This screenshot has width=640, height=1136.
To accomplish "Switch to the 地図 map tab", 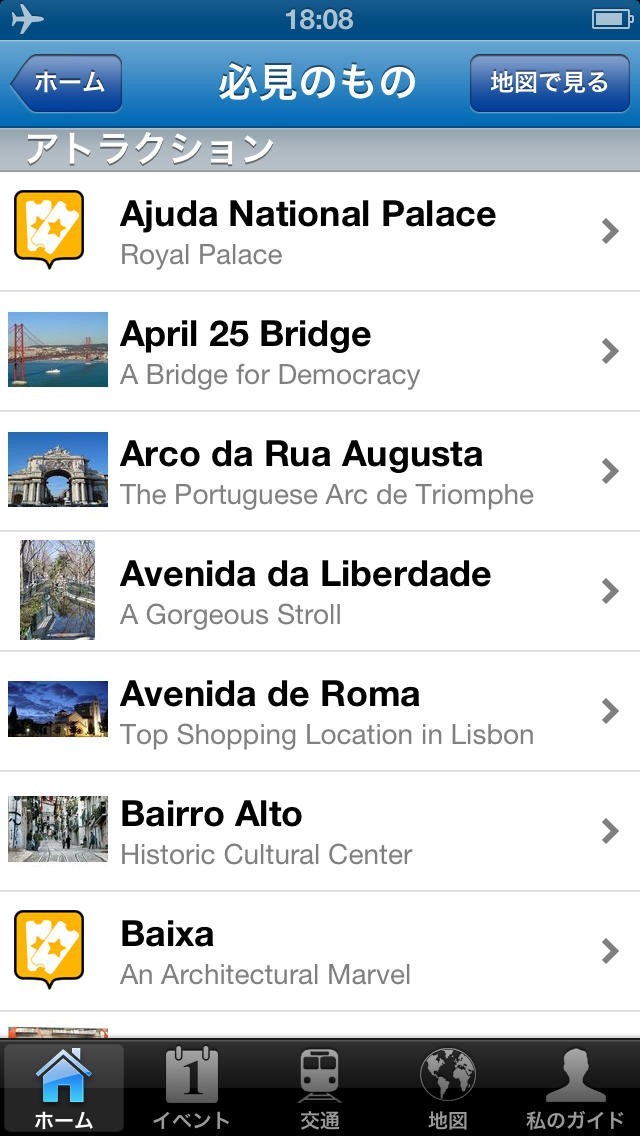I will pyautogui.click(x=447, y=1088).
